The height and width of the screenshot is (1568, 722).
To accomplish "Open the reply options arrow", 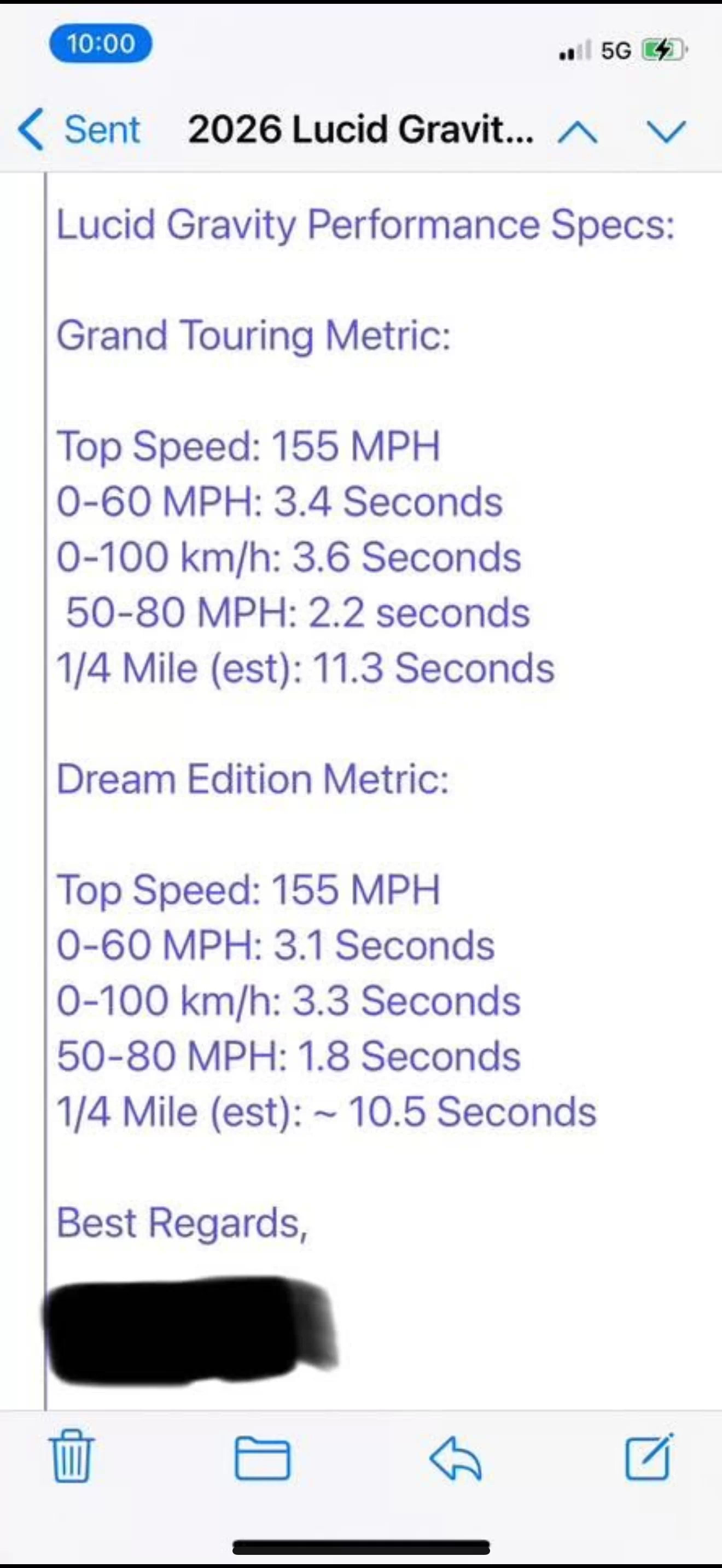I will [456, 1459].
